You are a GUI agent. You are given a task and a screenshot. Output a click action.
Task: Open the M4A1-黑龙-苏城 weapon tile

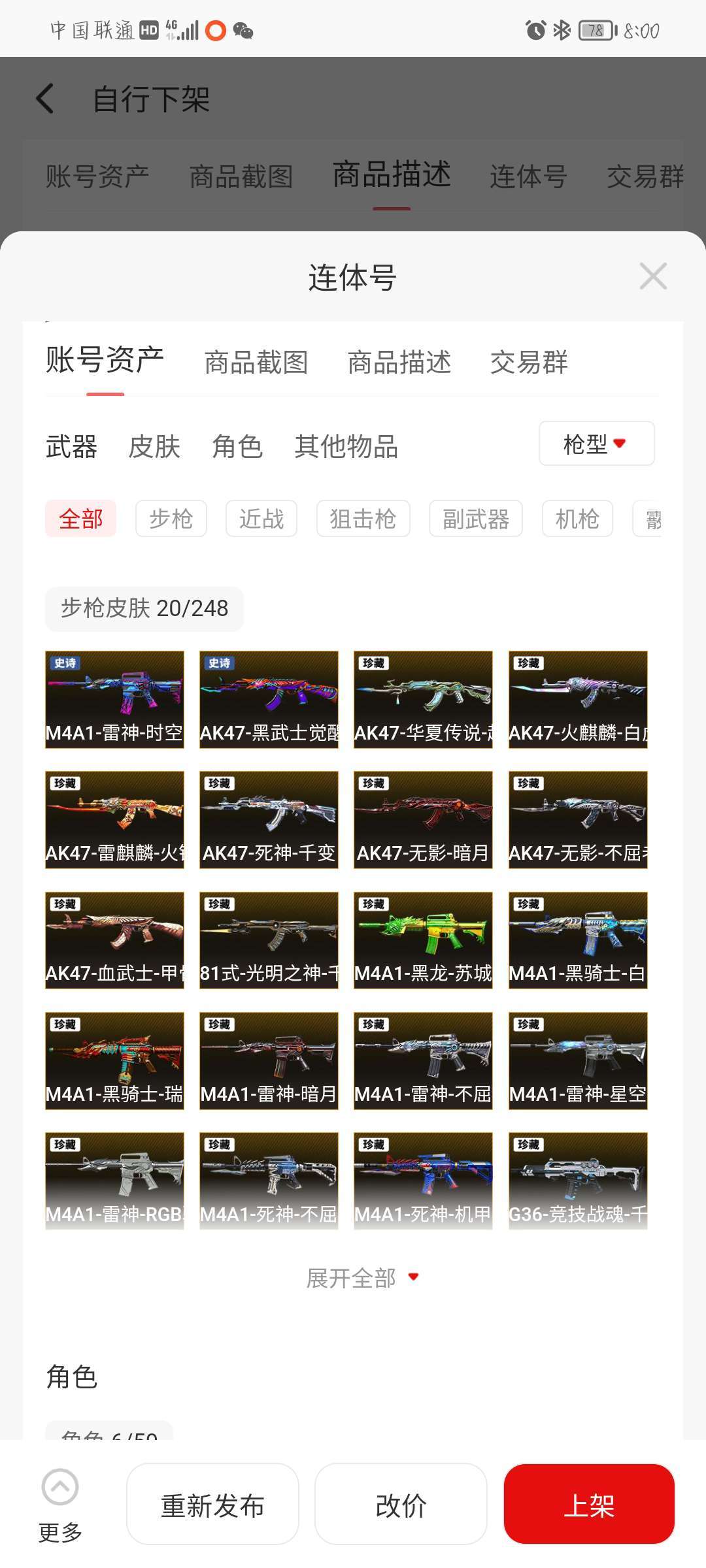423,940
